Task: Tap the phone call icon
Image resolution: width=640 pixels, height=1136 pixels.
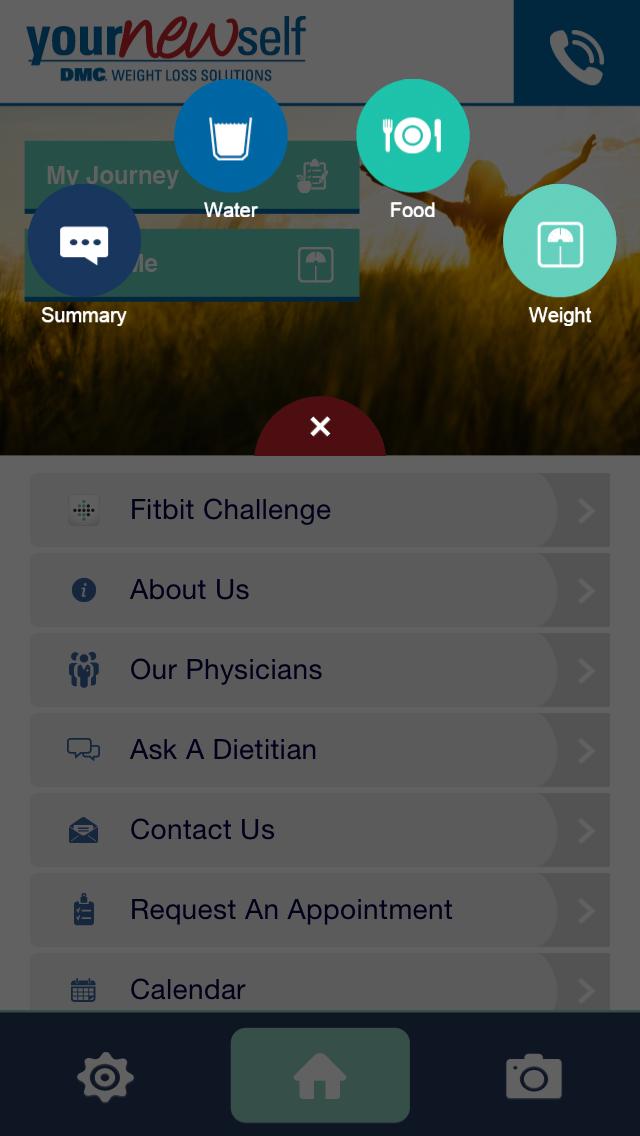Action: [576, 56]
